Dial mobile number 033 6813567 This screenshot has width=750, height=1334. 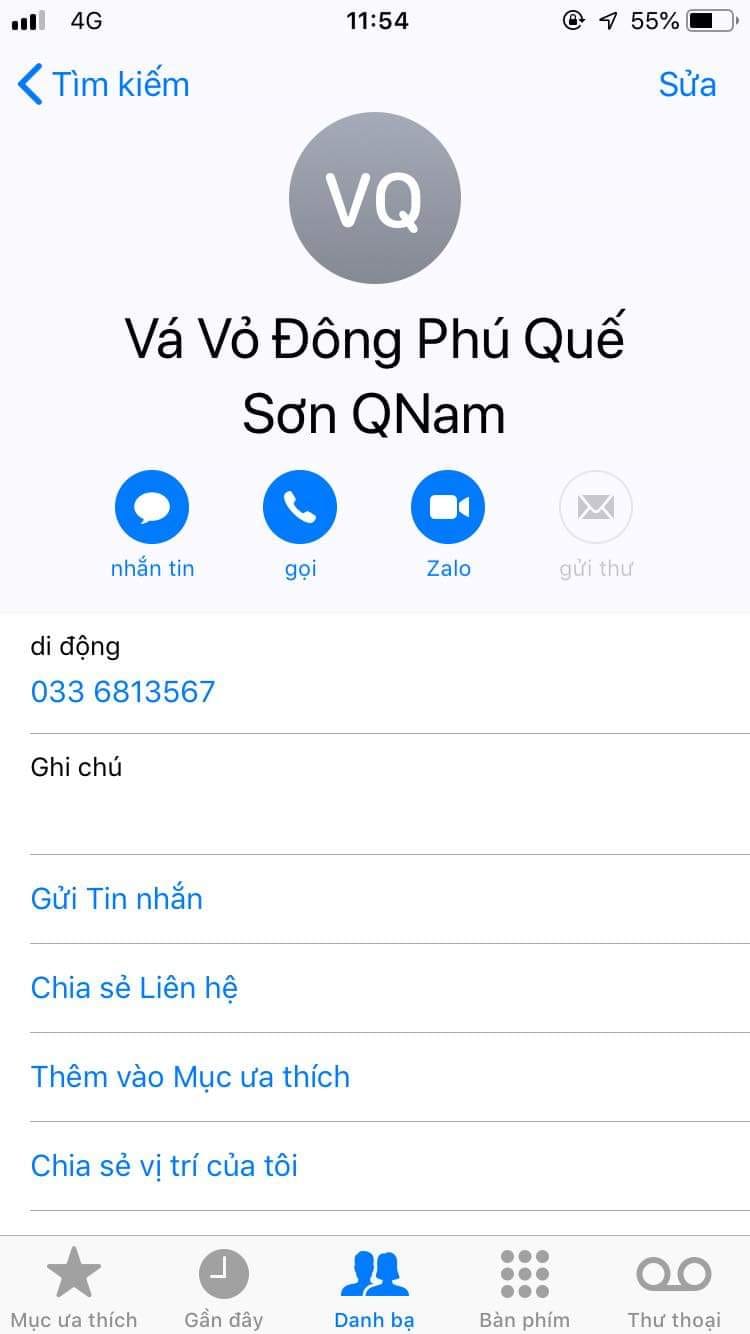pos(123,692)
